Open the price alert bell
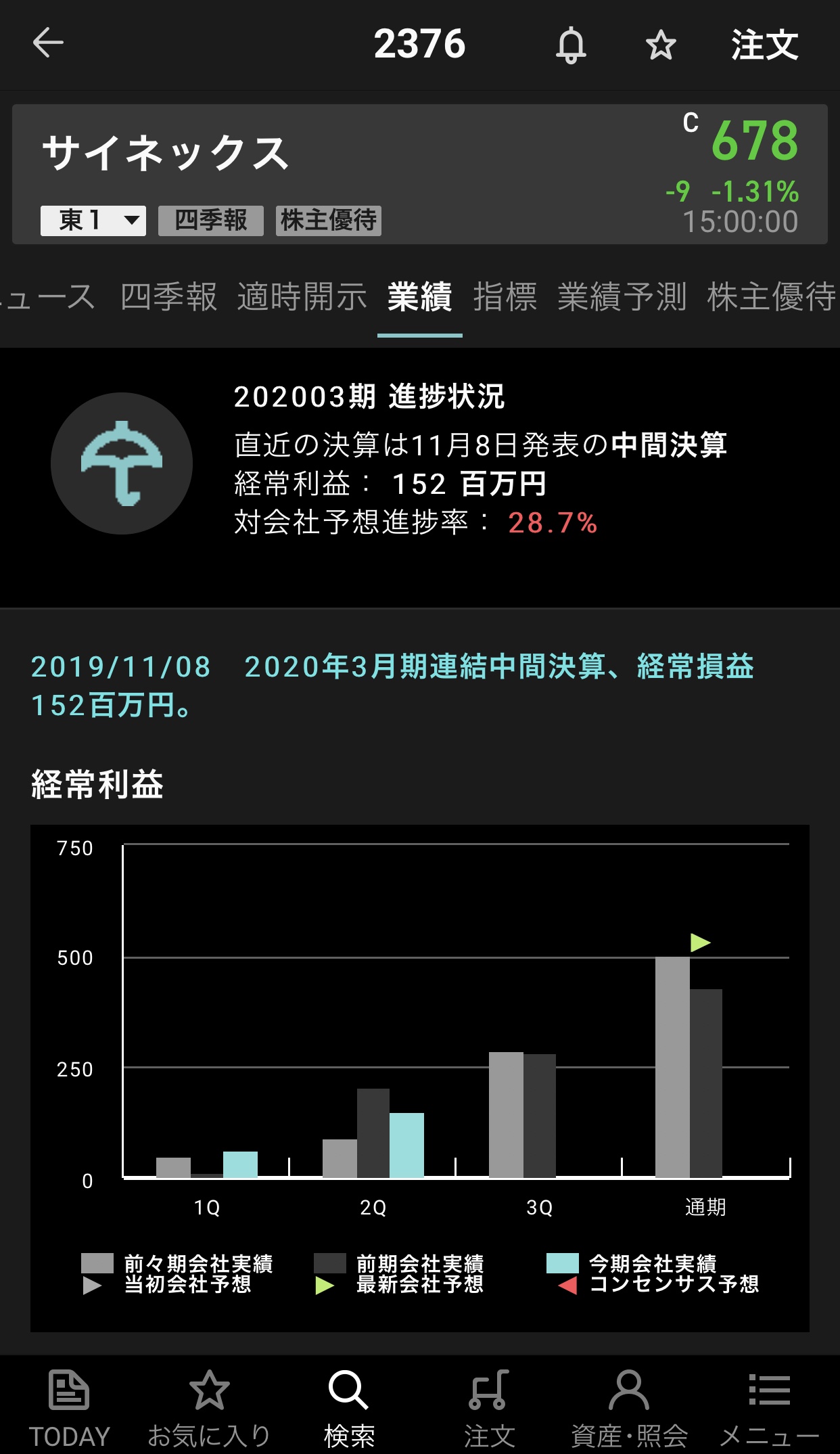The width and height of the screenshot is (840, 1454). (x=571, y=45)
